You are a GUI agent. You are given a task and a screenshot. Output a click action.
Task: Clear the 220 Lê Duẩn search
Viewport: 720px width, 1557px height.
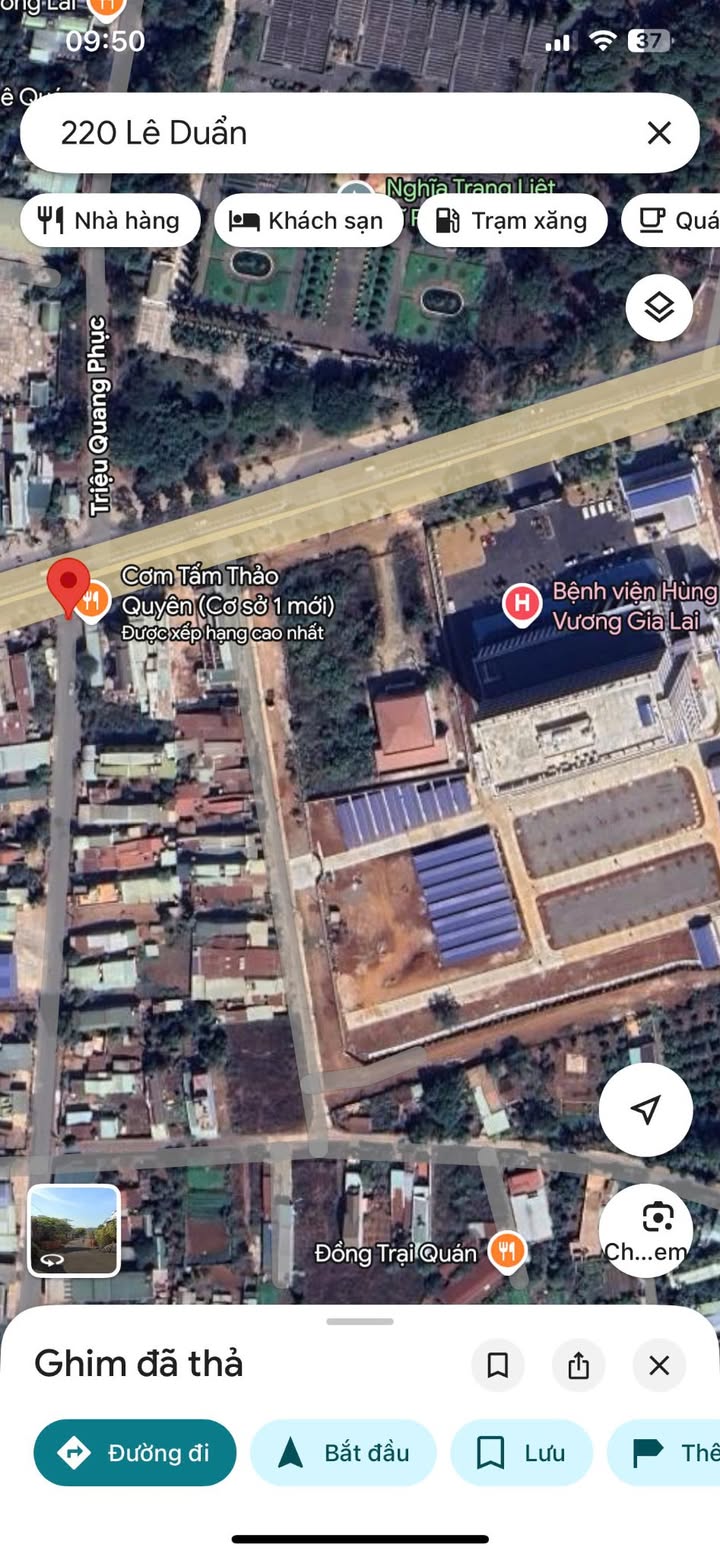pos(659,133)
